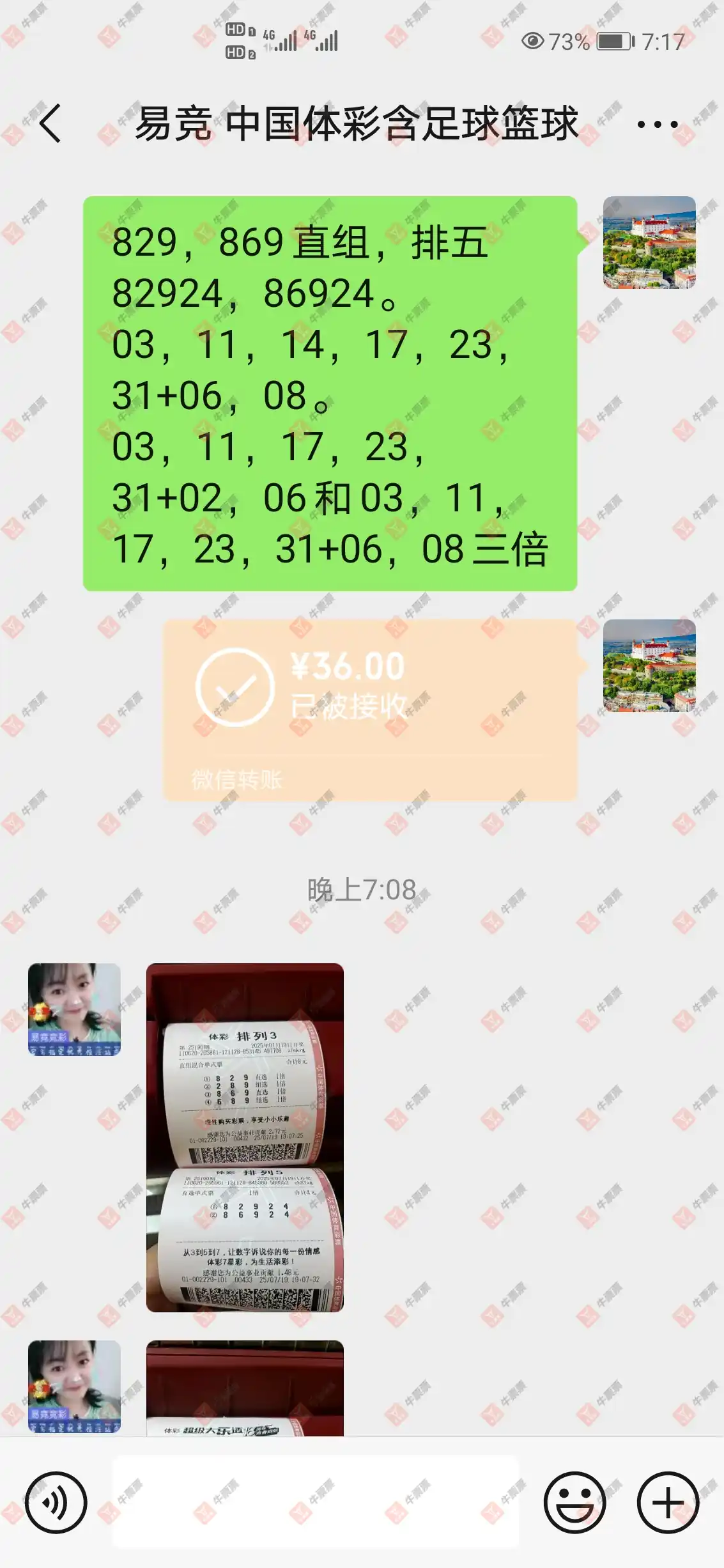
Task: Open the plus attachment menu
Action: point(668,1502)
